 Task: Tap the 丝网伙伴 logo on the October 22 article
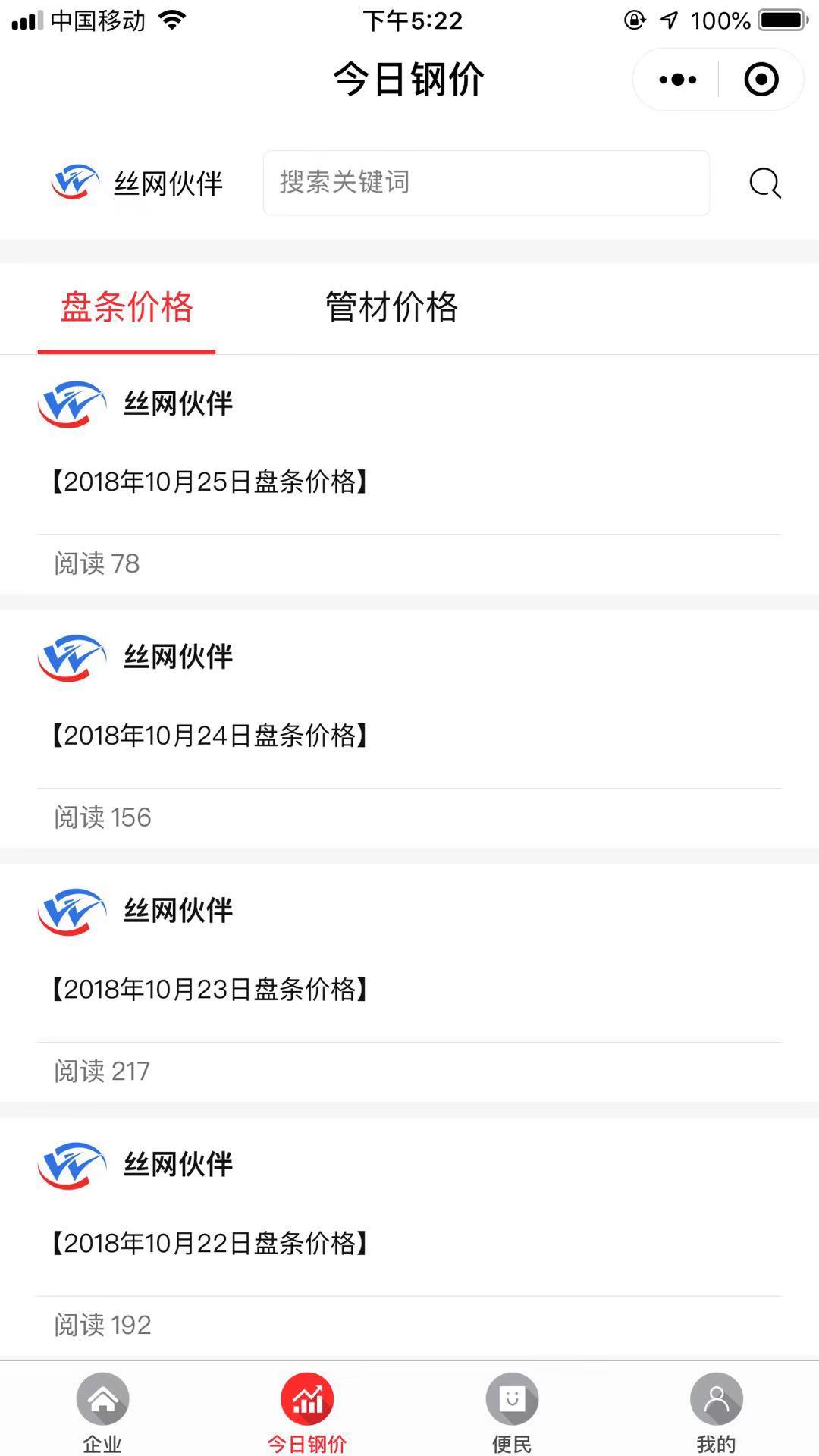click(x=70, y=1166)
